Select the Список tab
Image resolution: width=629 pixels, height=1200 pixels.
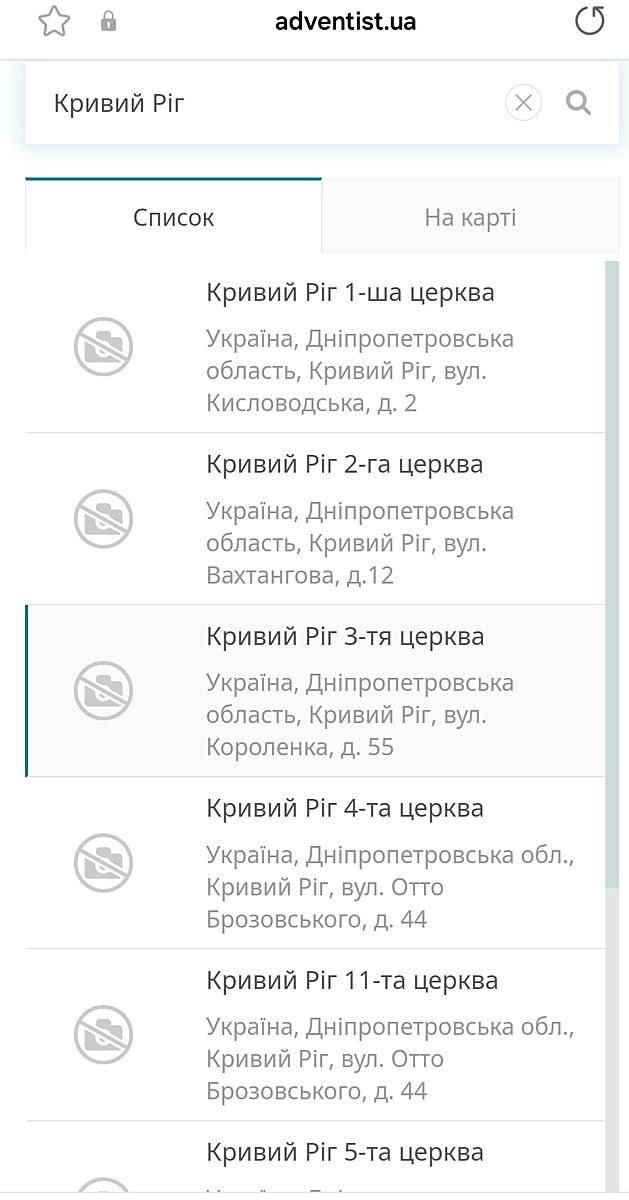coord(174,217)
